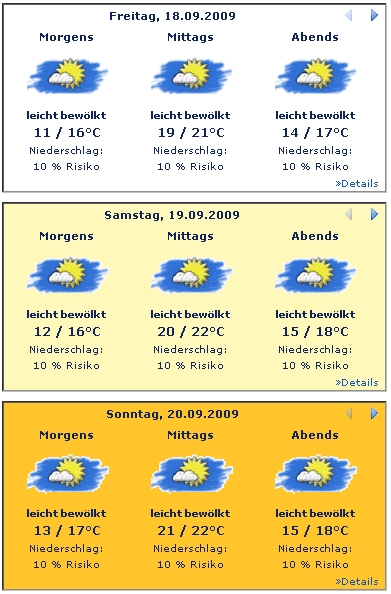Go to previous day from Samstag panel
The width and height of the screenshot is (391, 594).
tap(349, 214)
